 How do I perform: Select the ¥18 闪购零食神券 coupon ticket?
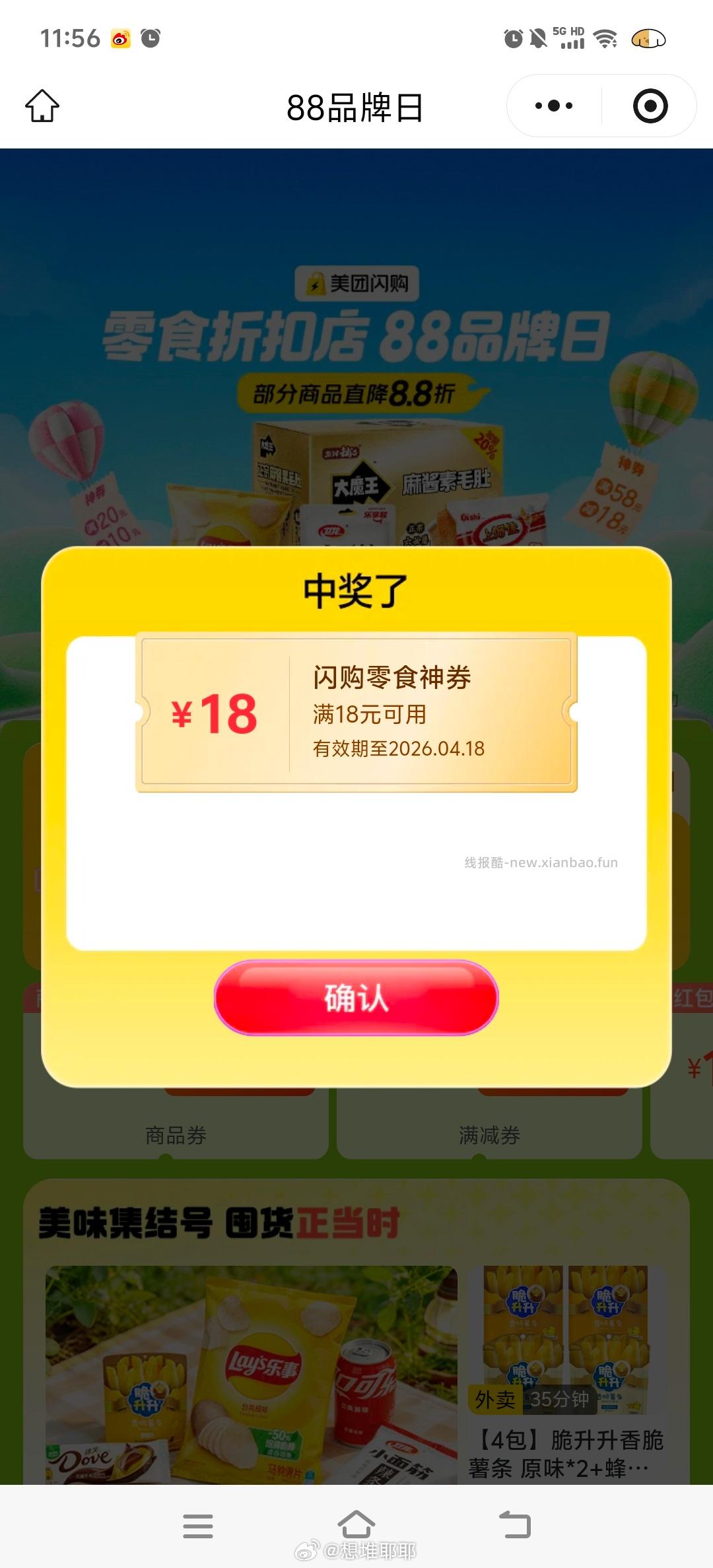click(x=356, y=712)
